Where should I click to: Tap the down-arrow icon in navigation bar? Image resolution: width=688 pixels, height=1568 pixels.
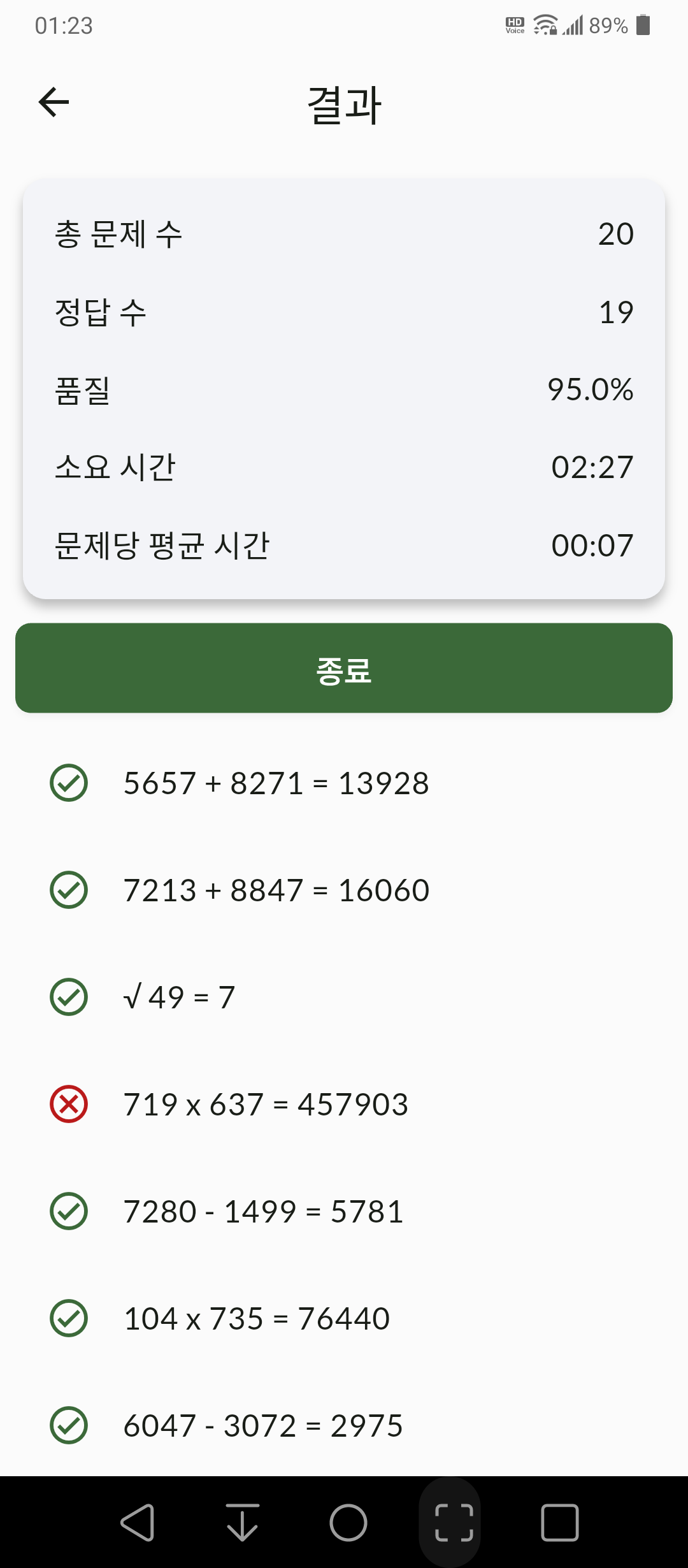pos(243,1523)
